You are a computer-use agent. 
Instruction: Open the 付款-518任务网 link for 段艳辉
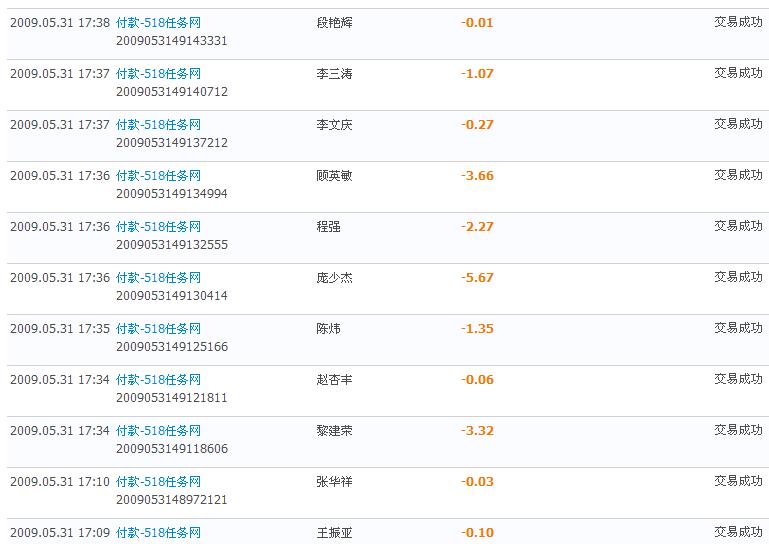158,22
